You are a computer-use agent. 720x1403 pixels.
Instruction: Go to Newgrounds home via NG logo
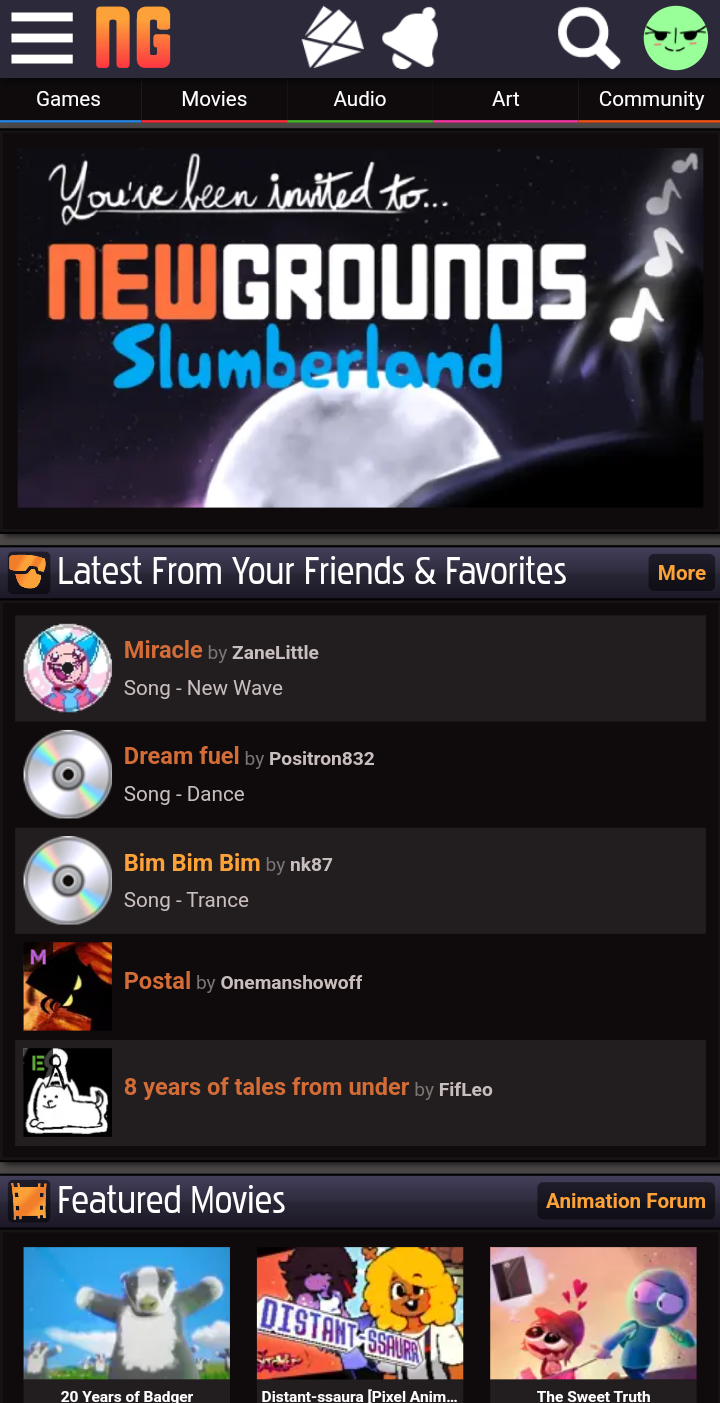[133, 38]
